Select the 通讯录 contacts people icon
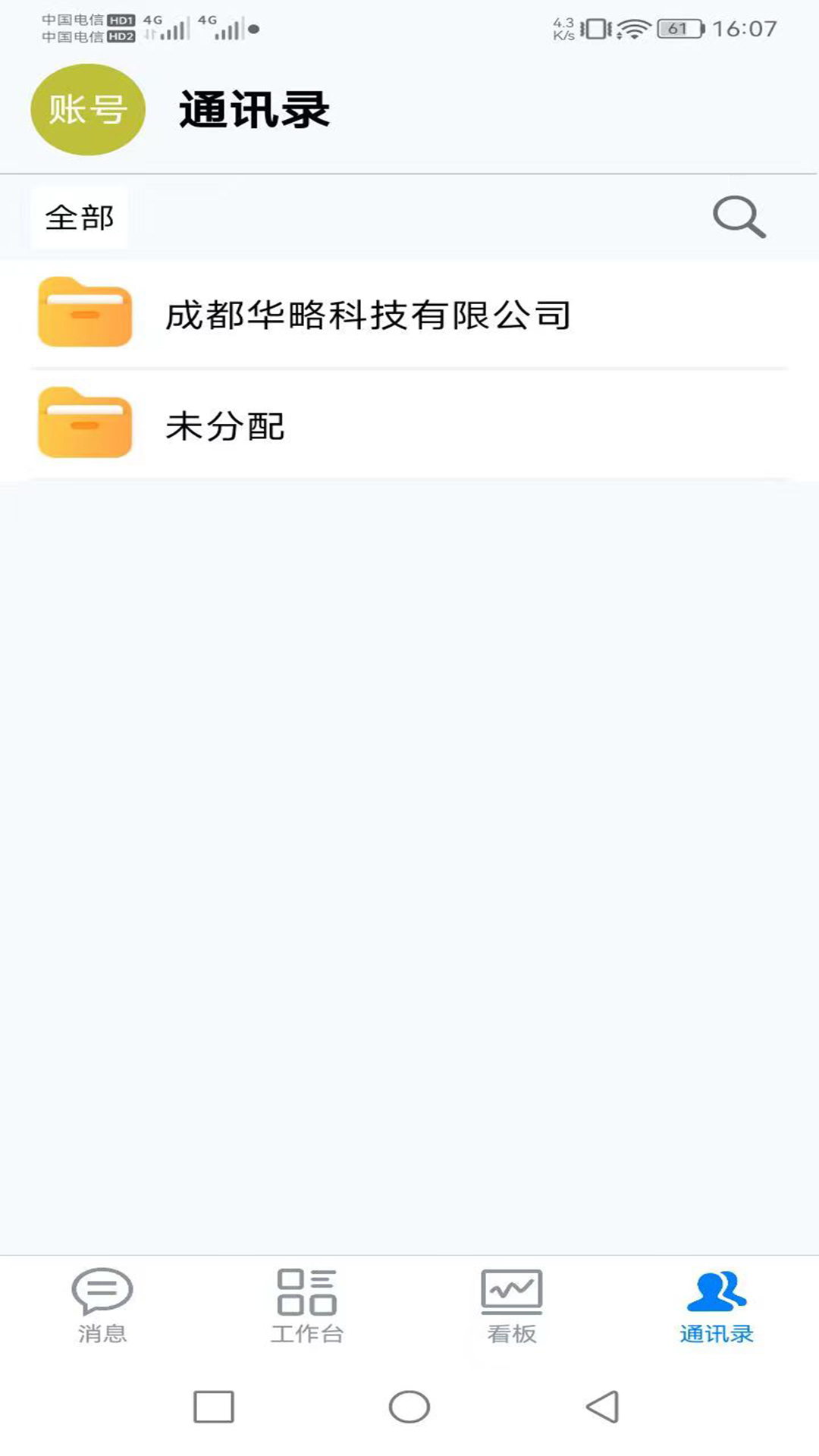The height and width of the screenshot is (1456, 819). [x=716, y=1289]
